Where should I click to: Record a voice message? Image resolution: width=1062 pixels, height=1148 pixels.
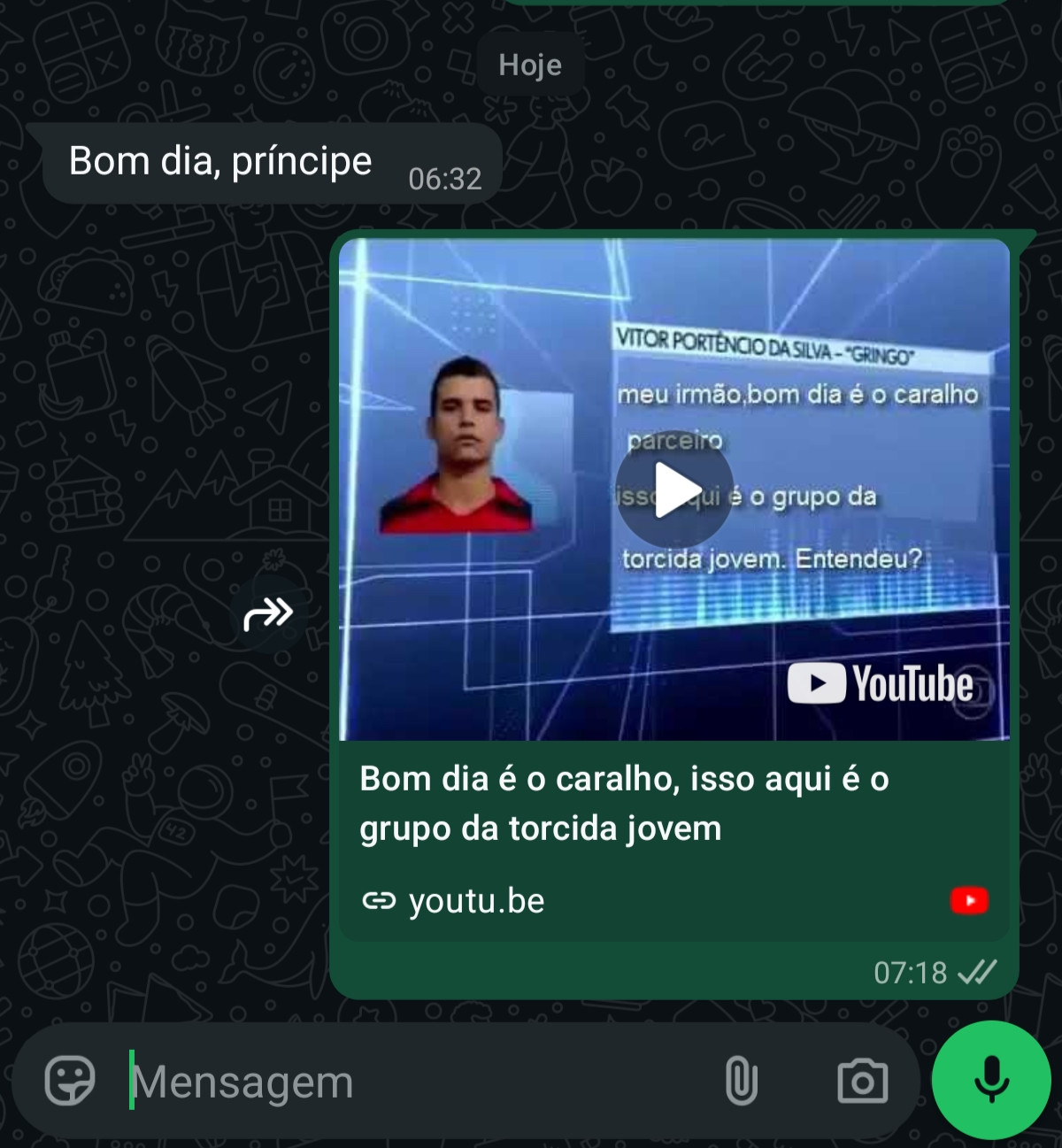pos(991,1080)
